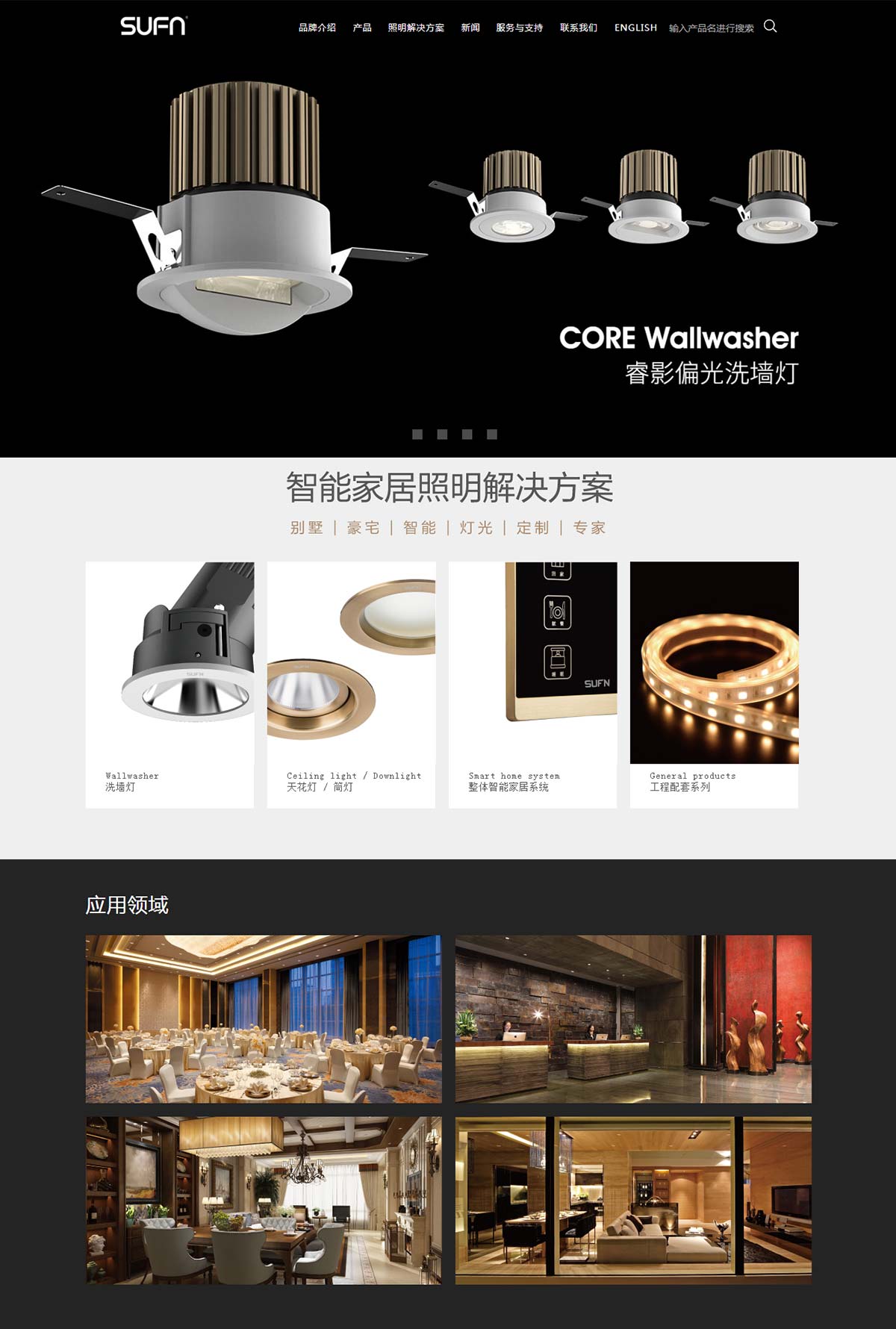Open the Ceiling light / Downlight card
The width and height of the screenshot is (896, 1329).
pos(351,684)
